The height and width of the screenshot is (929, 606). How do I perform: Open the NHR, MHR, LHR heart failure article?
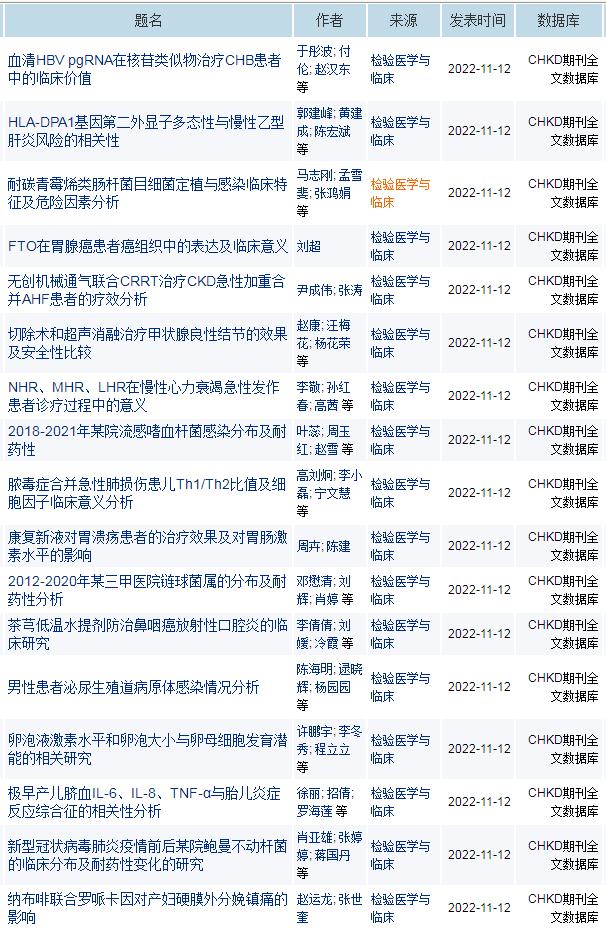tap(144, 396)
